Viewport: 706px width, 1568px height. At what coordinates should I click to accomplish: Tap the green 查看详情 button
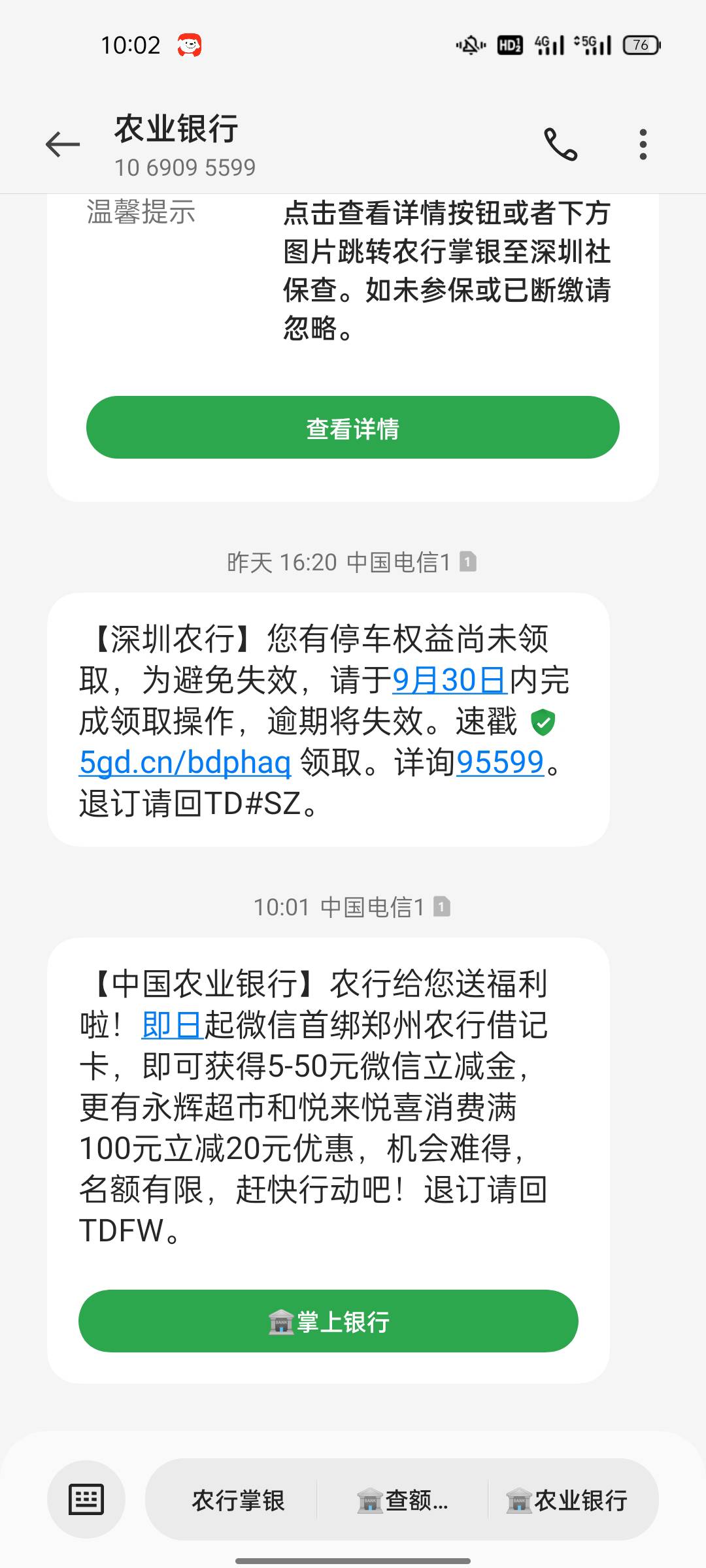(353, 427)
